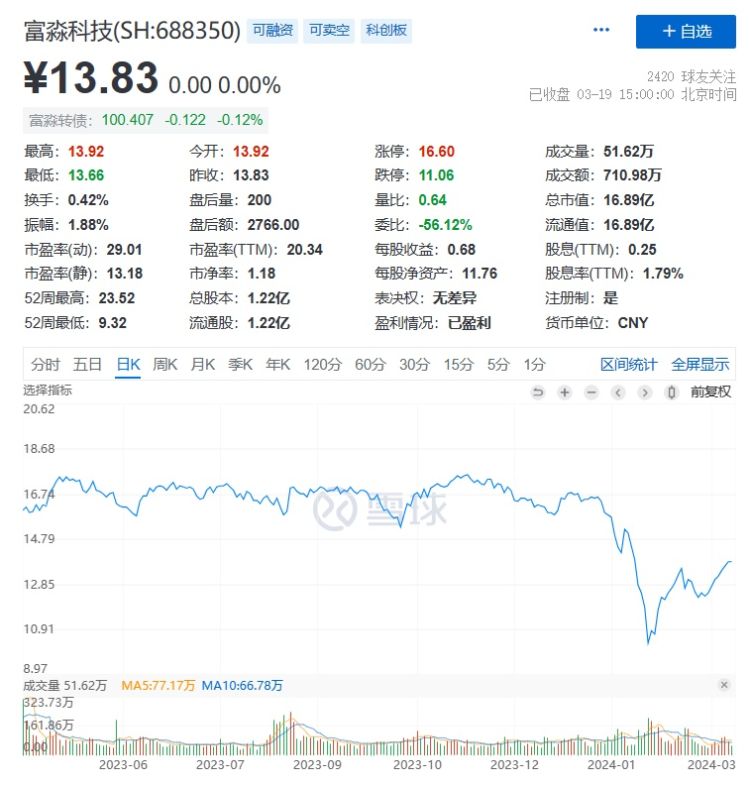Image resolution: width=750 pixels, height=785 pixels.
Task: Select the 60分 chart interval
Action: (370, 365)
